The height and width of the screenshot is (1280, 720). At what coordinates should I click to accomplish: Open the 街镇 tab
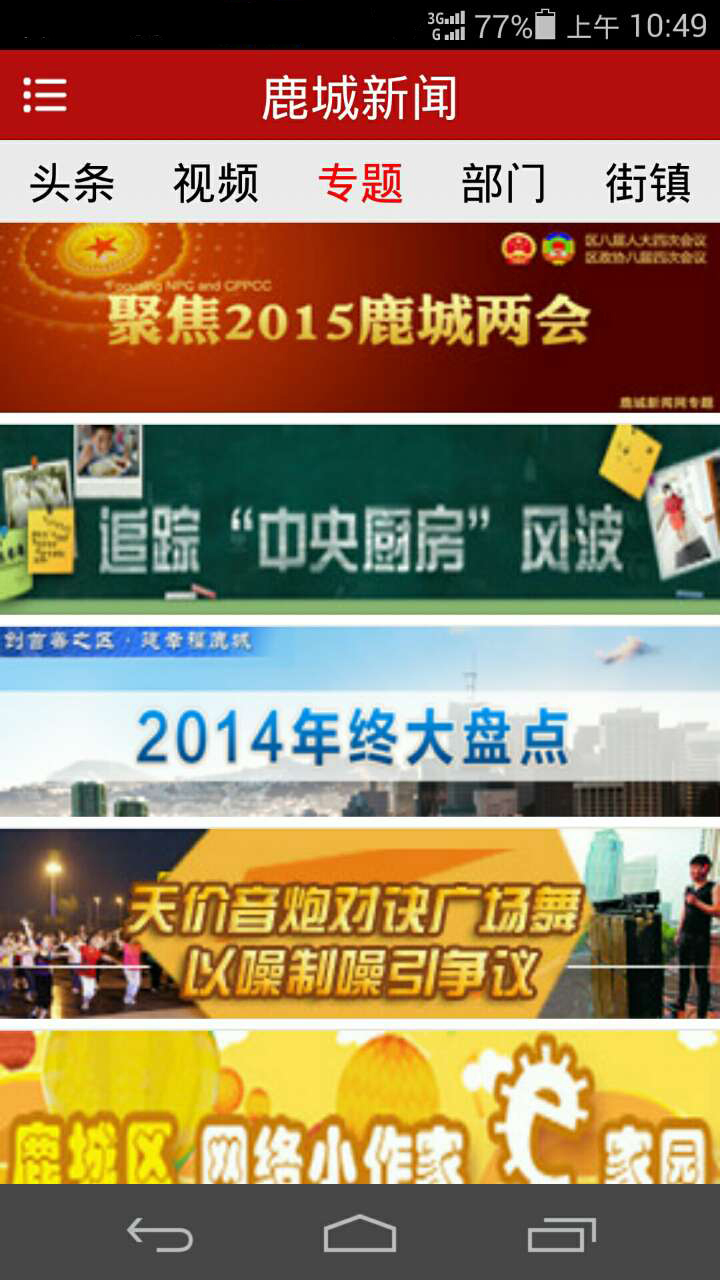(648, 183)
